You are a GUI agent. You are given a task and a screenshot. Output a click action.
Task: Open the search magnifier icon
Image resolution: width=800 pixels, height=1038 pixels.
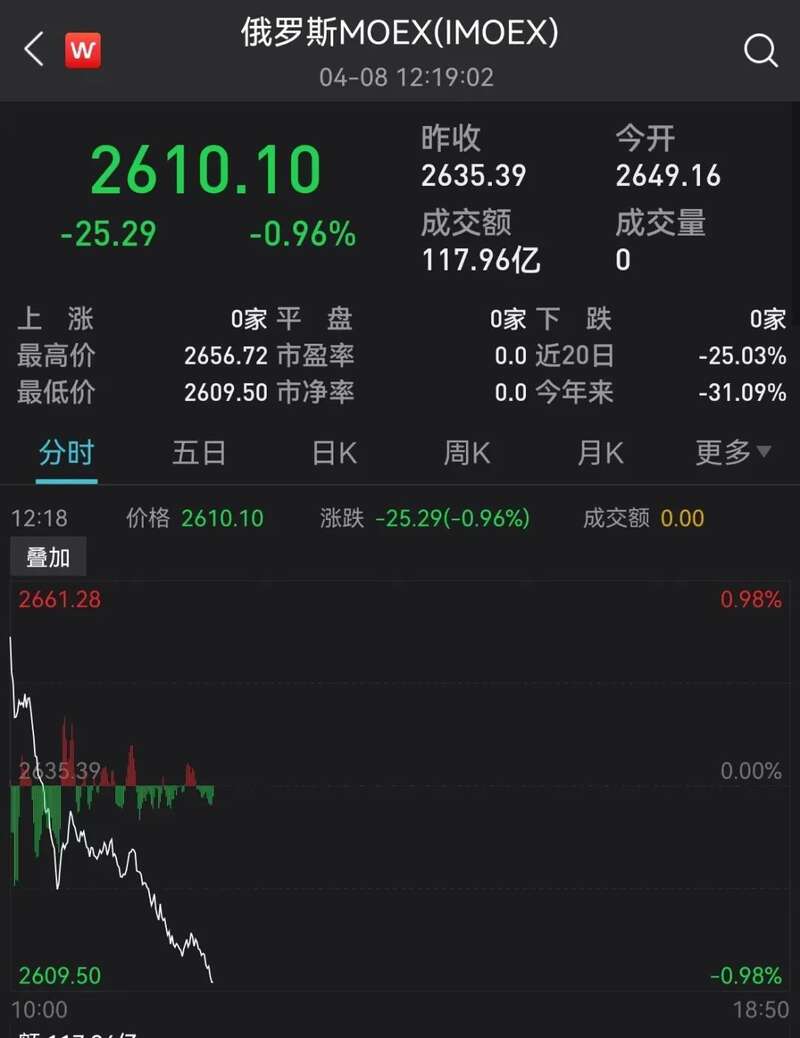tap(760, 50)
